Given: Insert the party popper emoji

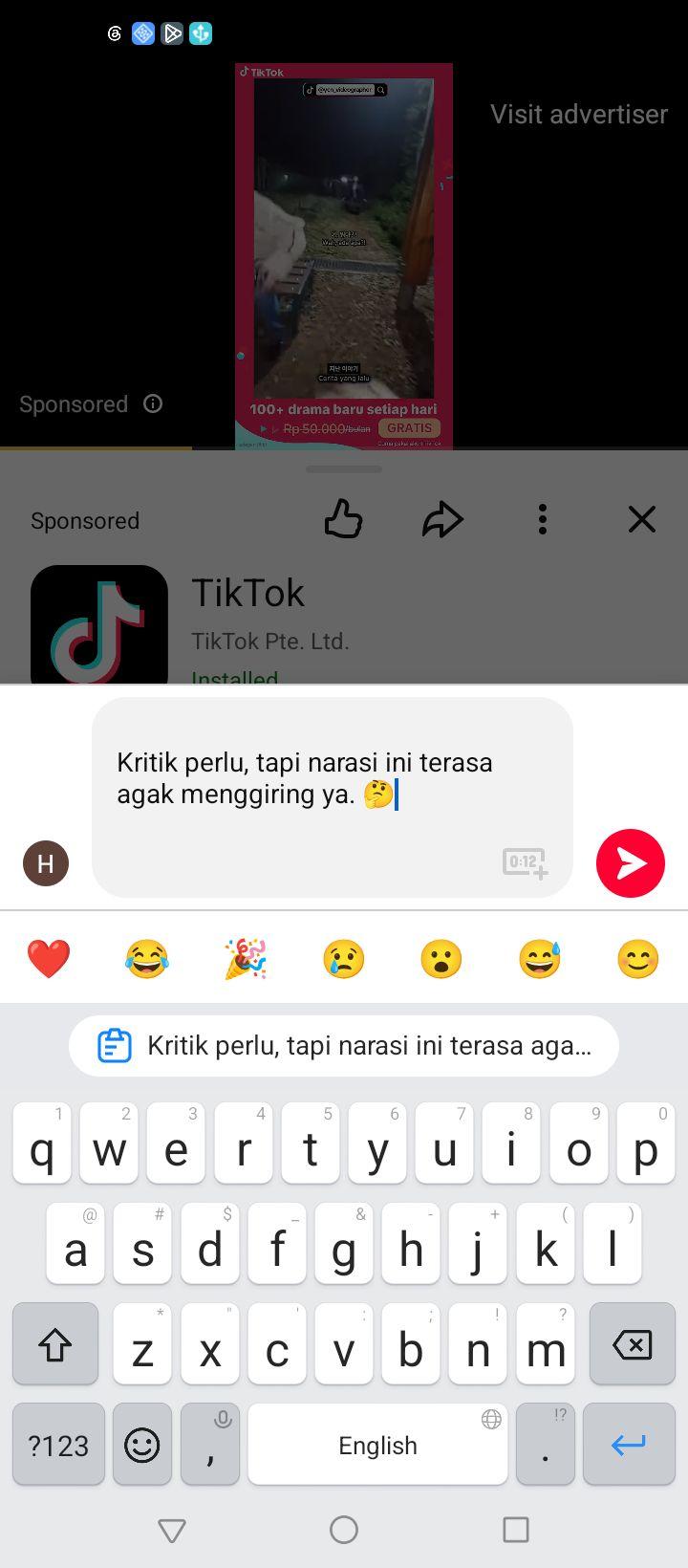Looking at the screenshot, I should [x=245, y=958].
